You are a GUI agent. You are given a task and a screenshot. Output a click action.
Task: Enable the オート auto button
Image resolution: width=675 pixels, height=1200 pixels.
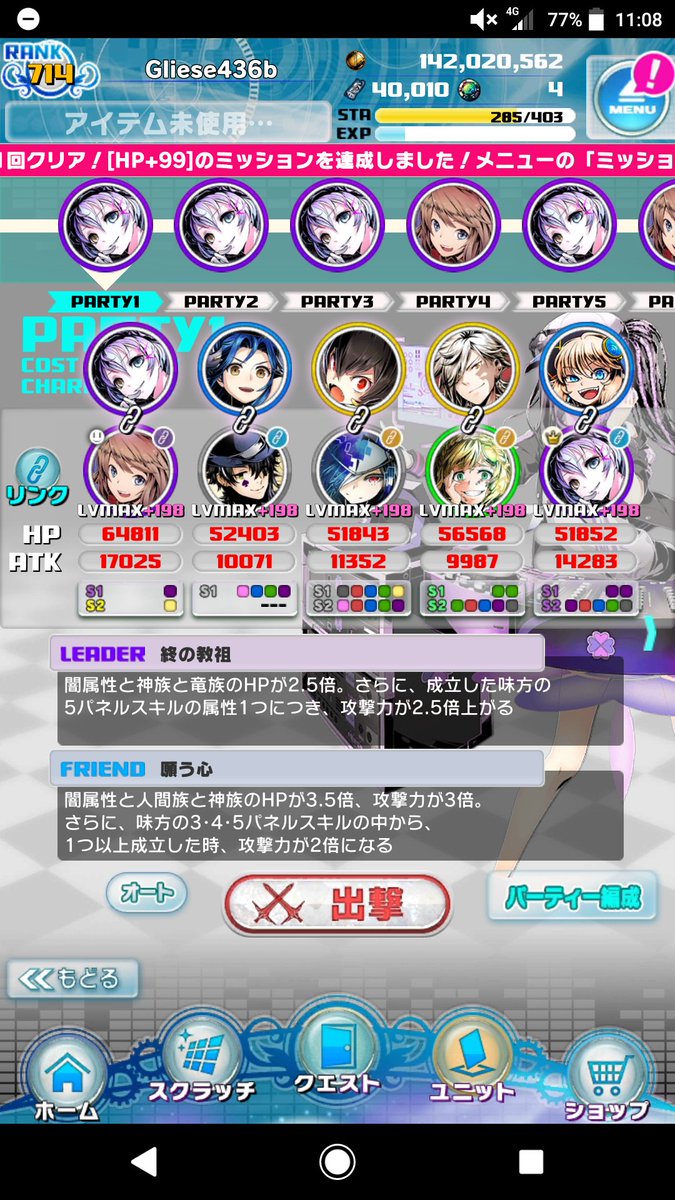pos(146,893)
